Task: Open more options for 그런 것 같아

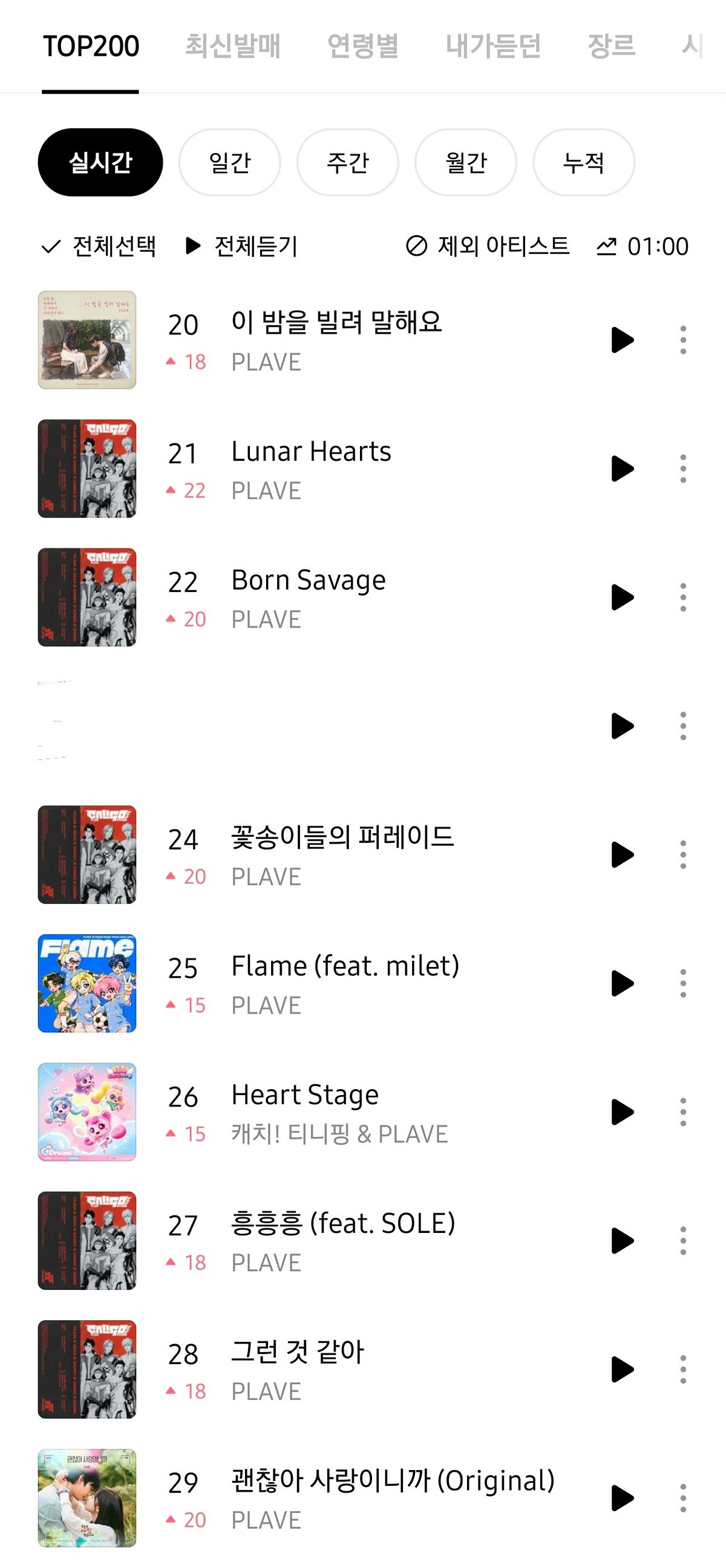Action: pyautogui.click(x=684, y=1370)
